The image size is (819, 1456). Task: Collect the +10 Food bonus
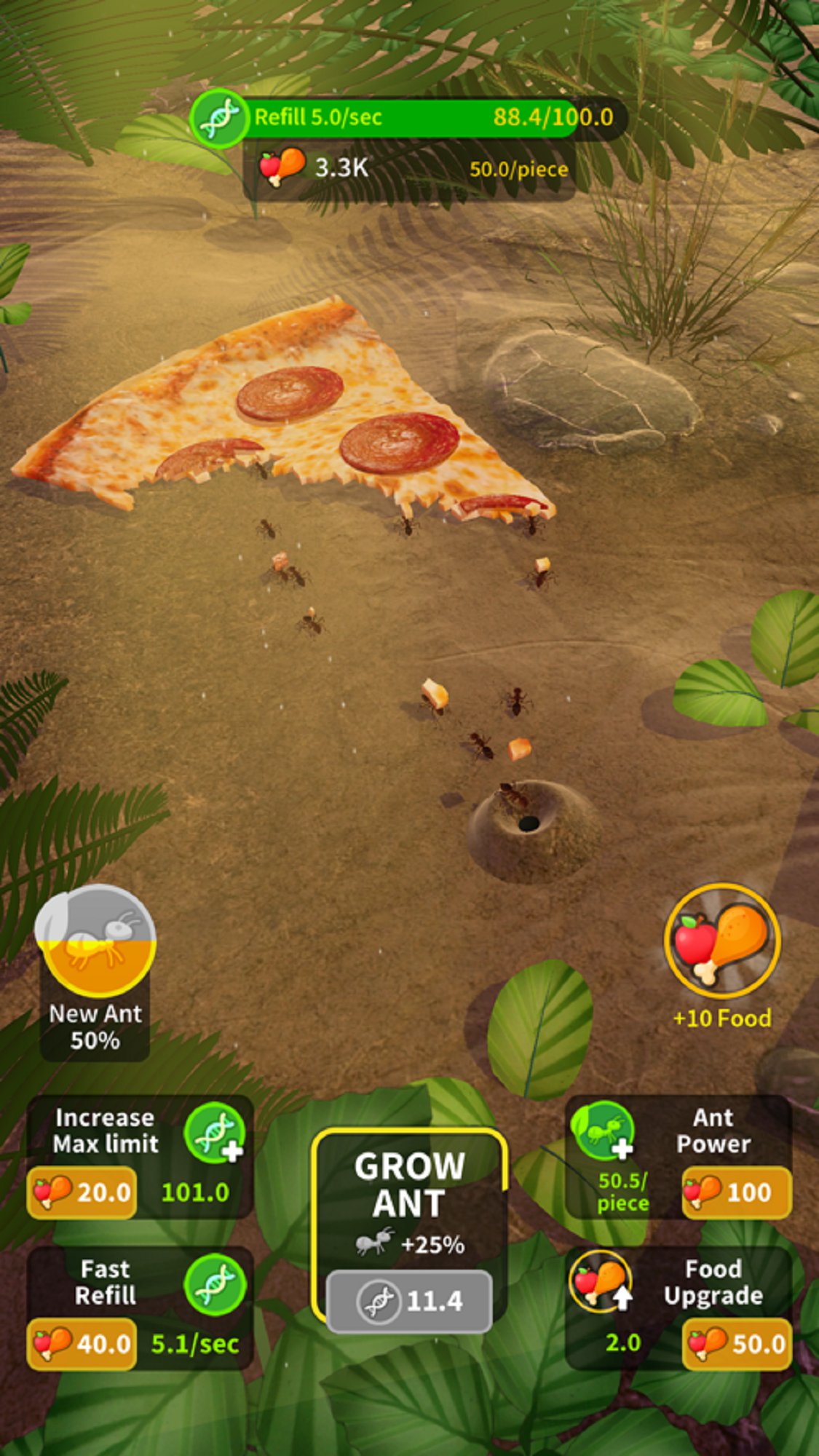[x=722, y=943]
